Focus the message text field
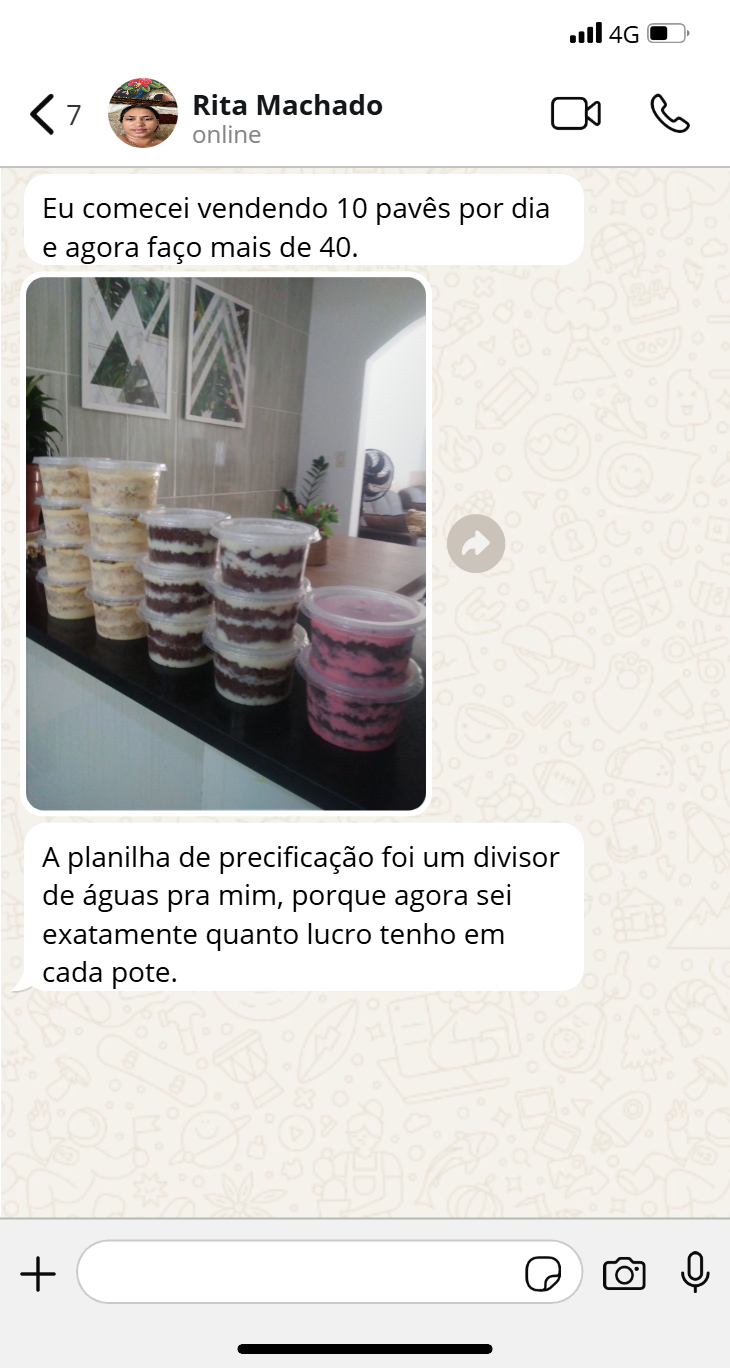The height and width of the screenshot is (1368, 730). tap(300, 1273)
